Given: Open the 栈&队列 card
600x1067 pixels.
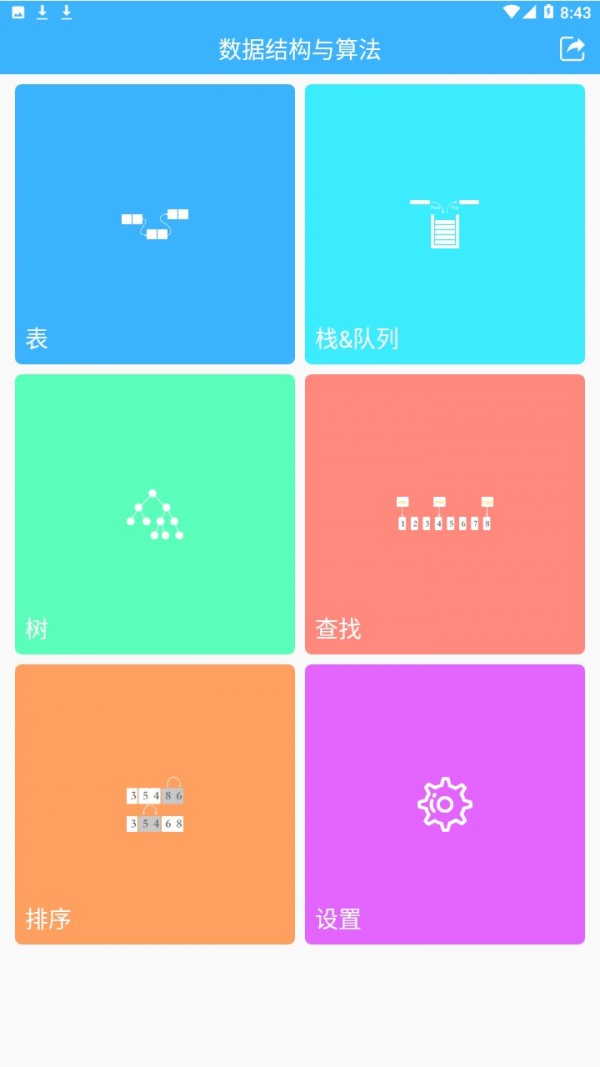Looking at the screenshot, I should pyautogui.click(x=445, y=224).
